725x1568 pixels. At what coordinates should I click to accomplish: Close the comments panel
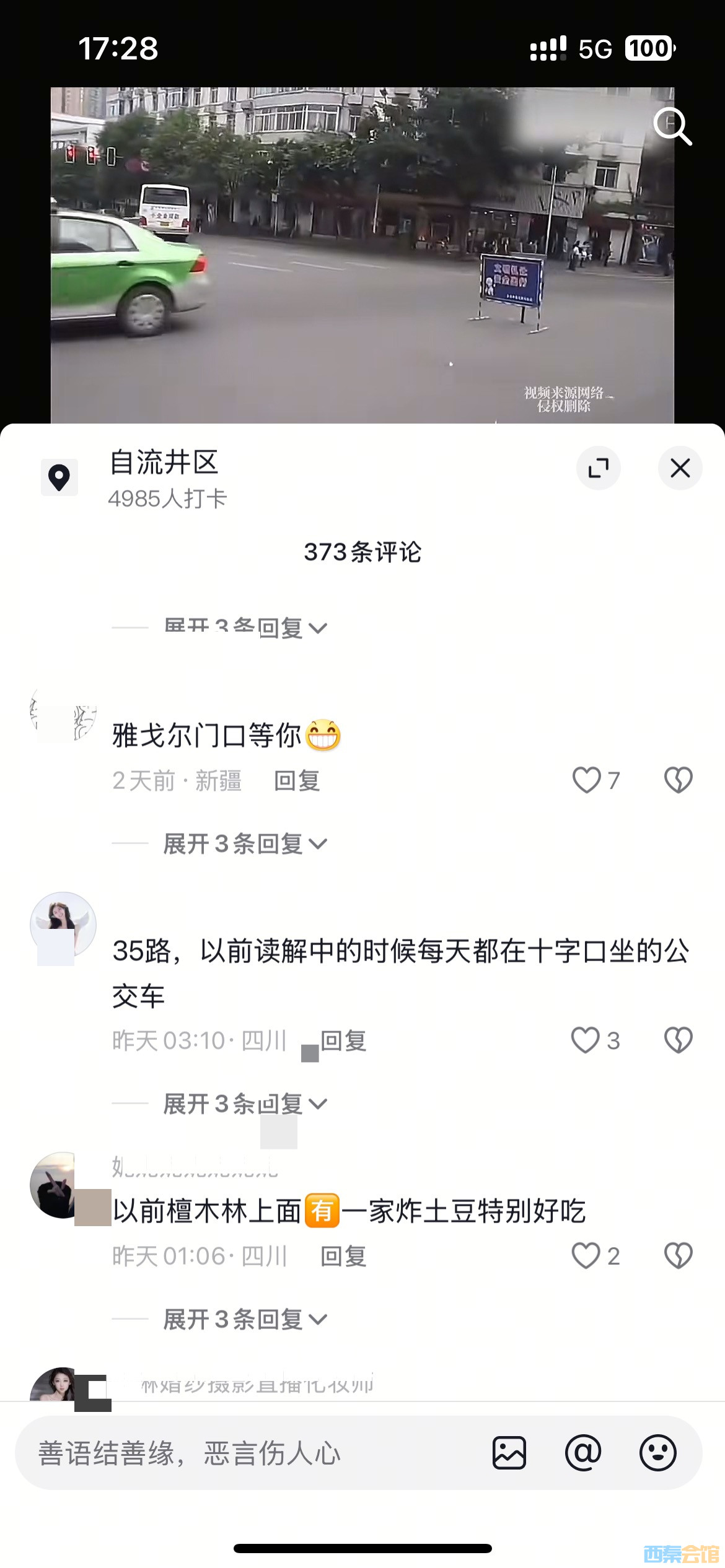(680, 468)
